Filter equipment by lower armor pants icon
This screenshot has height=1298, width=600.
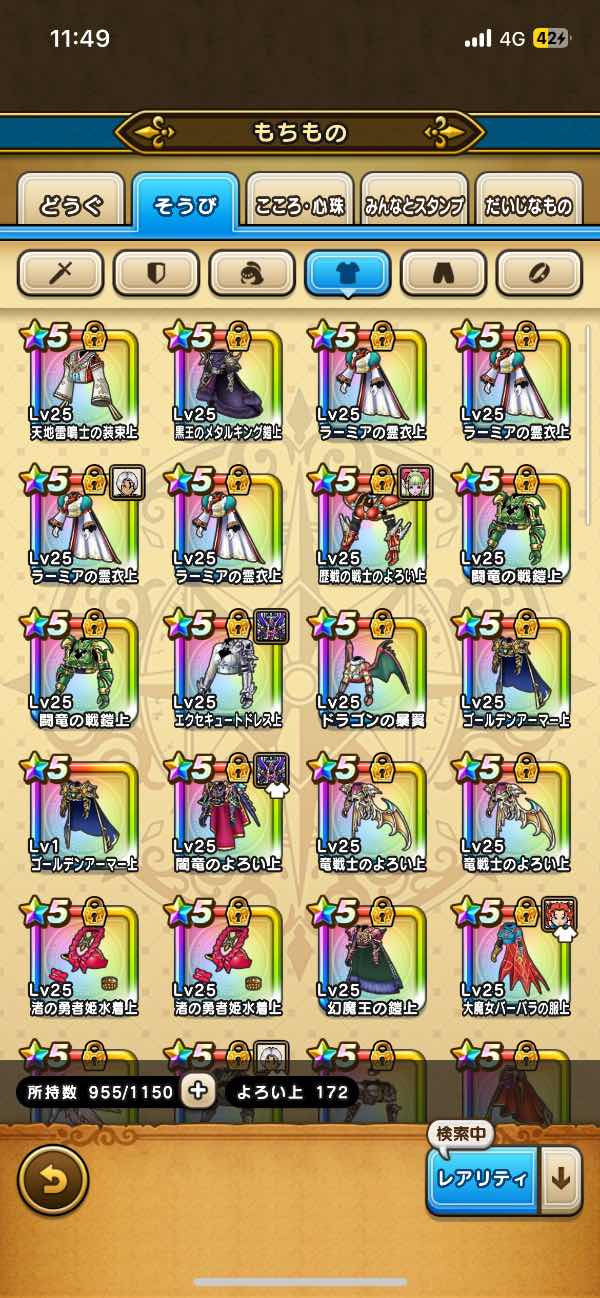[443, 272]
